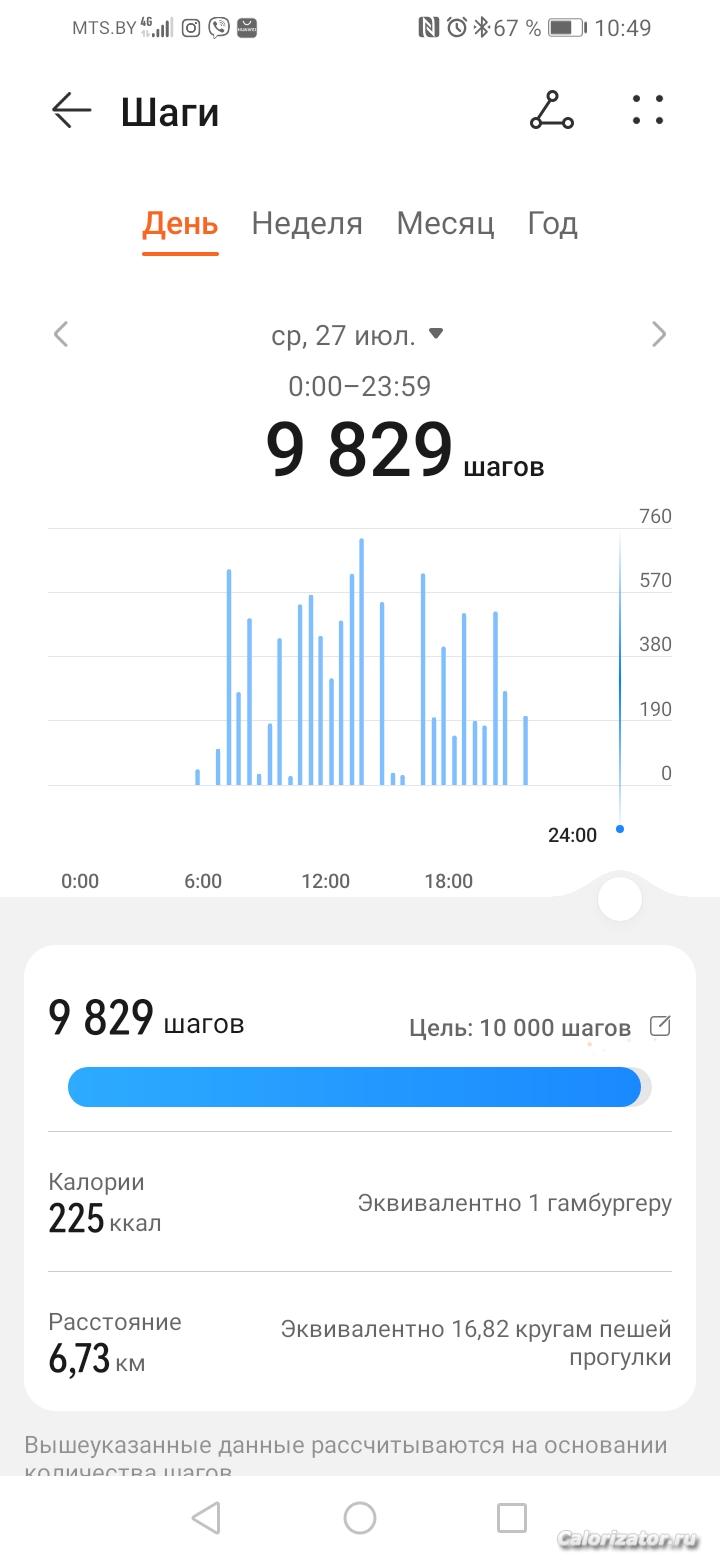Open the system recent apps view

(x=511, y=1518)
